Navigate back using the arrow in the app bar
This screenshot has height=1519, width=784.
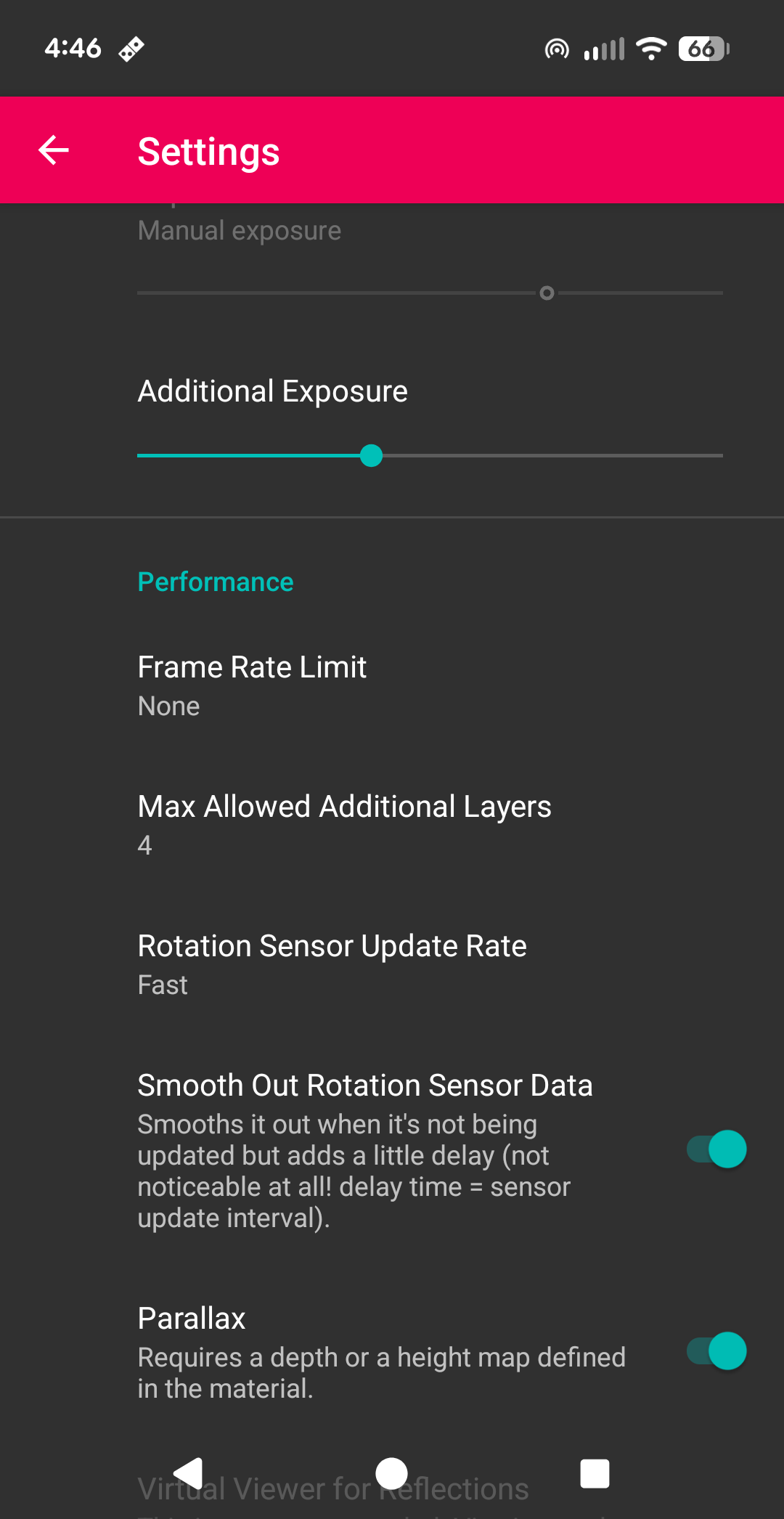point(53,150)
